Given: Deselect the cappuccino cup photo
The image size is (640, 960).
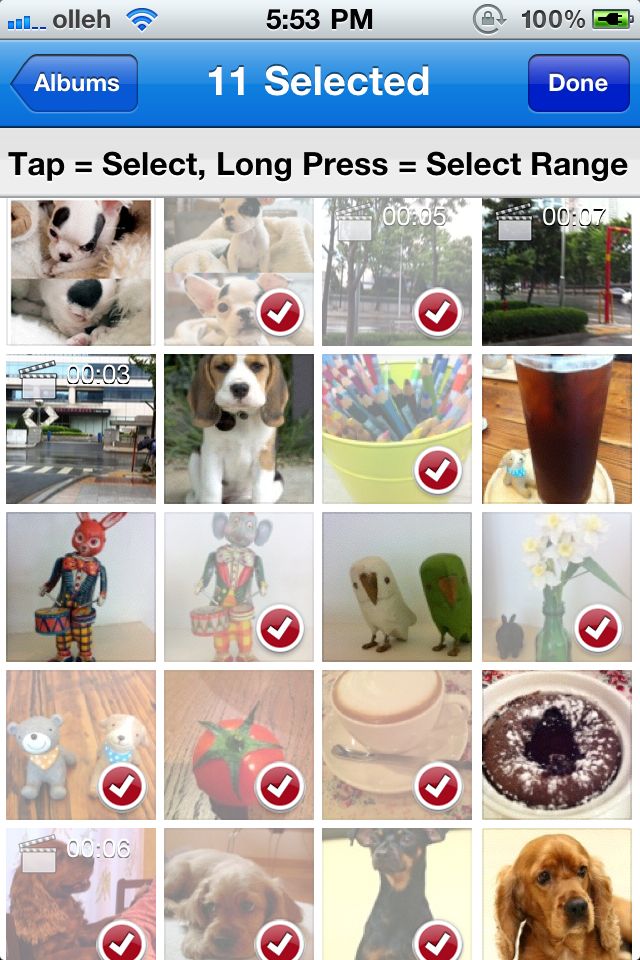Looking at the screenshot, I should point(396,745).
